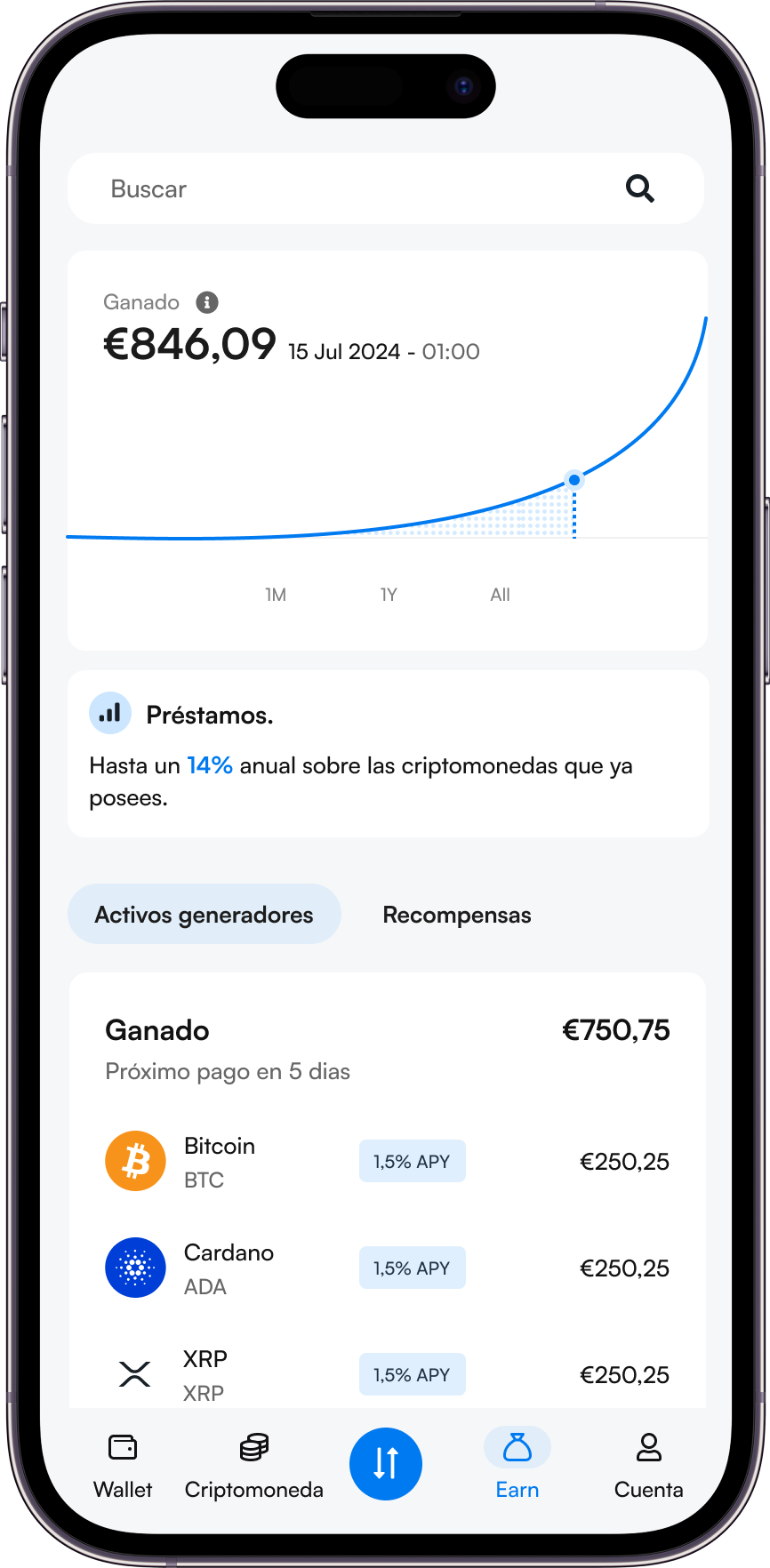Select the Earn tab

517,1465
